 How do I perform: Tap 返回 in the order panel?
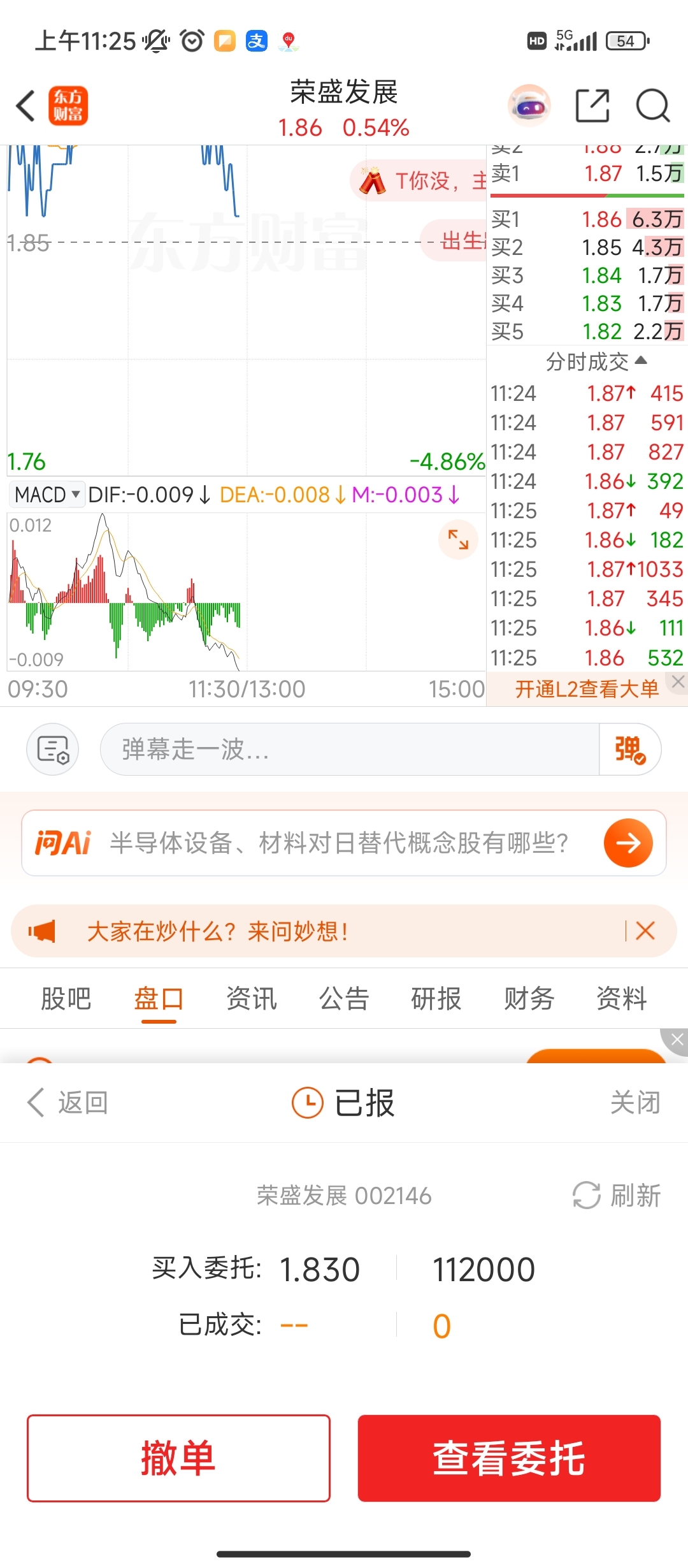pyautogui.click(x=68, y=1103)
